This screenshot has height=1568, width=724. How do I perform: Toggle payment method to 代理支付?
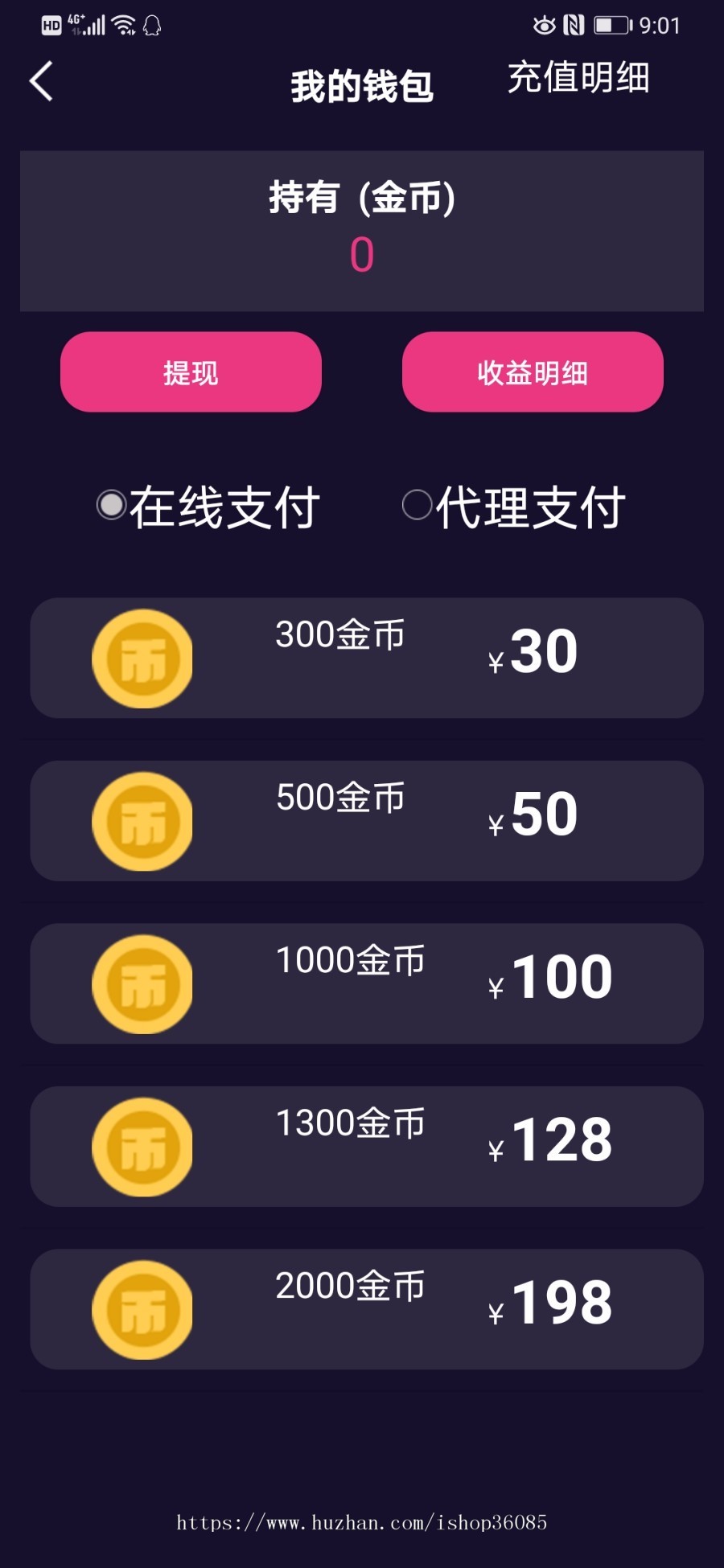click(417, 505)
